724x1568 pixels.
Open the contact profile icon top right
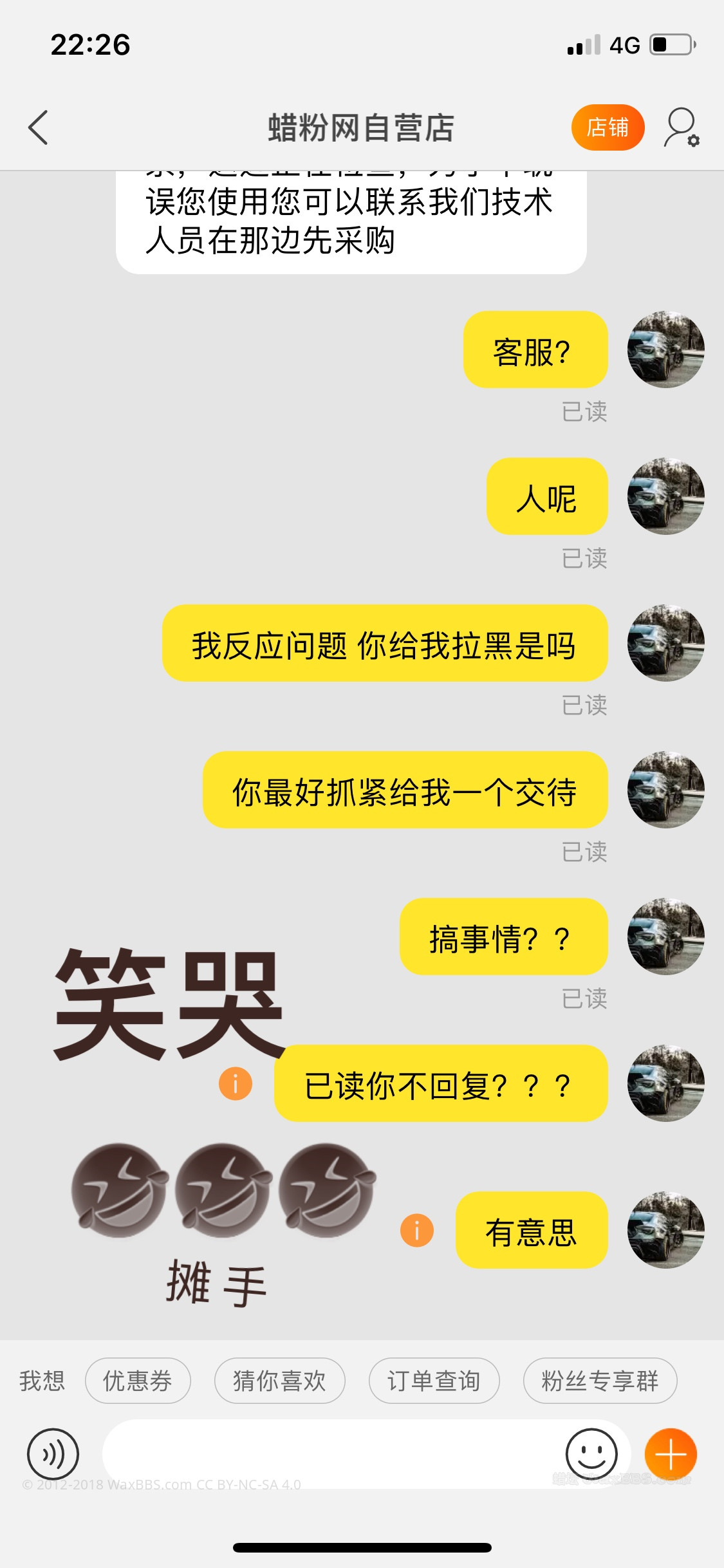[680, 127]
